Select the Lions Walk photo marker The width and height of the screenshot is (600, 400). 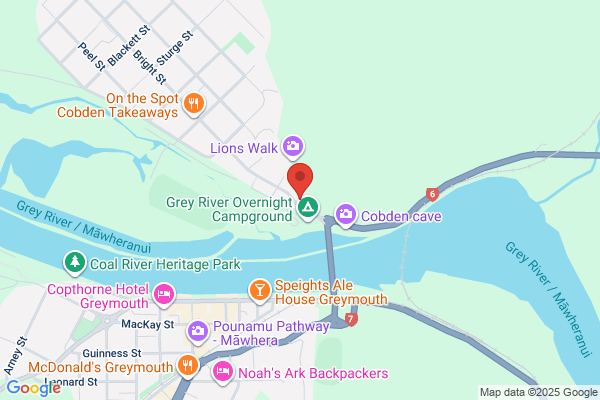pyautogui.click(x=293, y=147)
